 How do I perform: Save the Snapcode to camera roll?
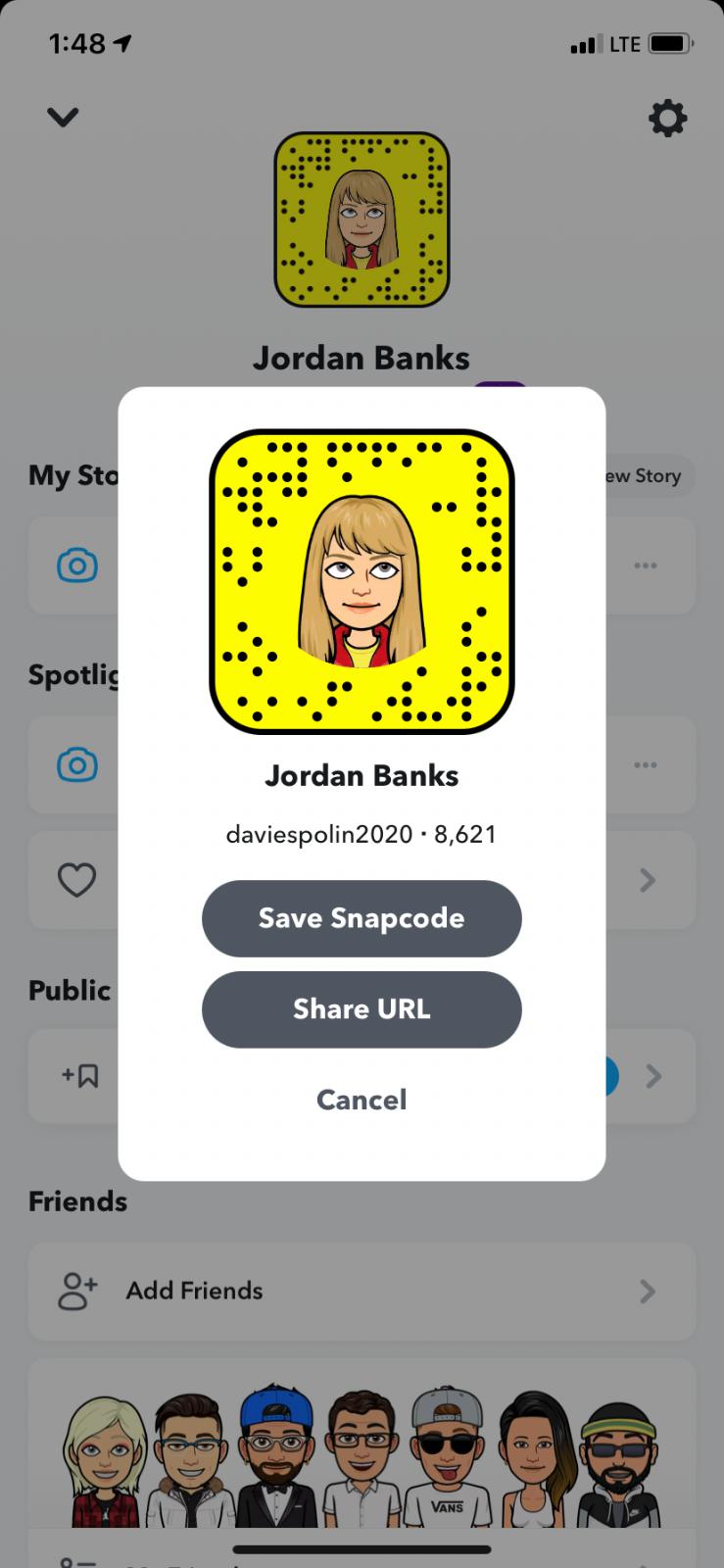[x=362, y=918]
